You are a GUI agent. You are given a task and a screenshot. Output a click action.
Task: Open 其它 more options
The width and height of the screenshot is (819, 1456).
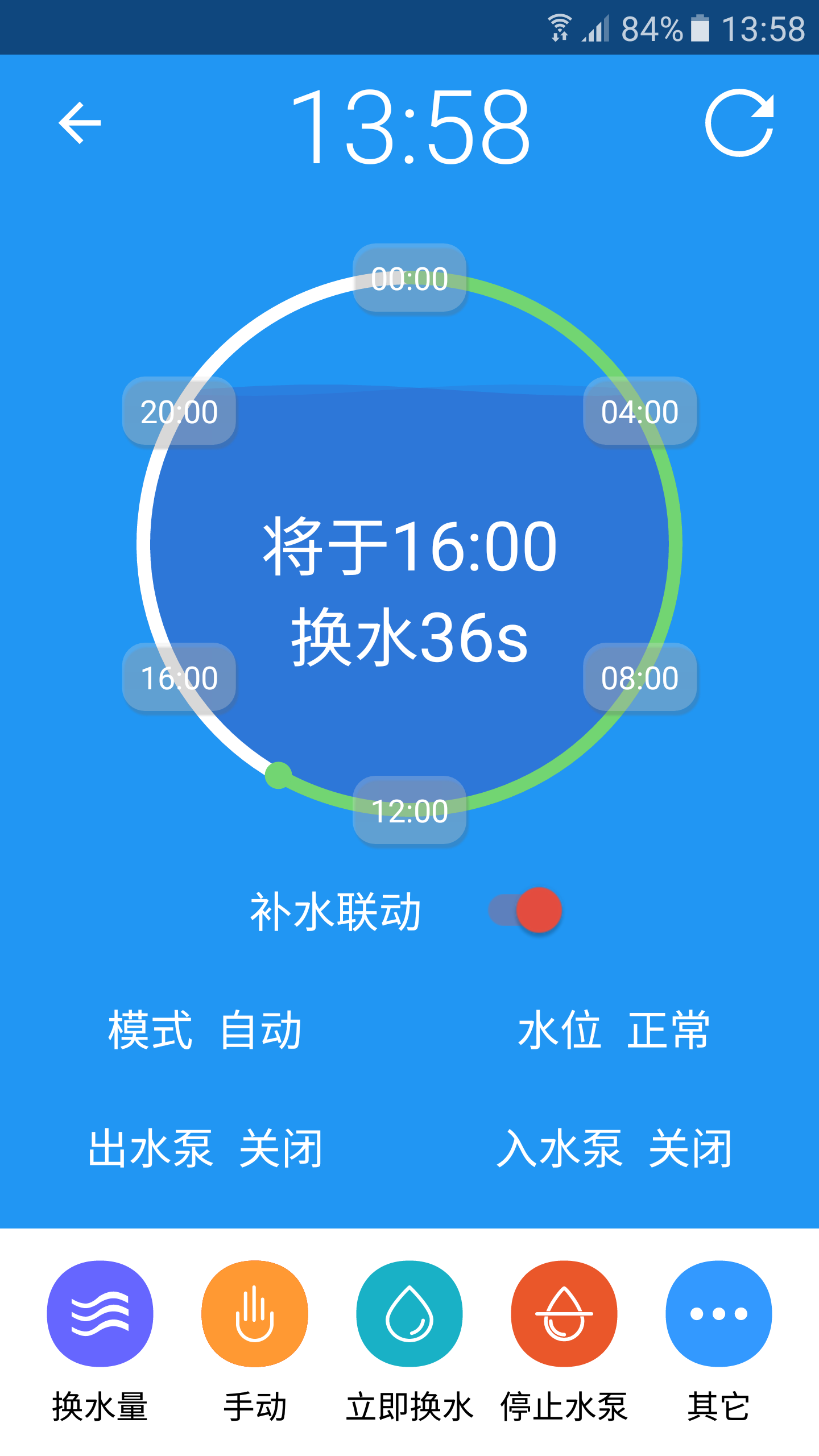click(719, 1314)
